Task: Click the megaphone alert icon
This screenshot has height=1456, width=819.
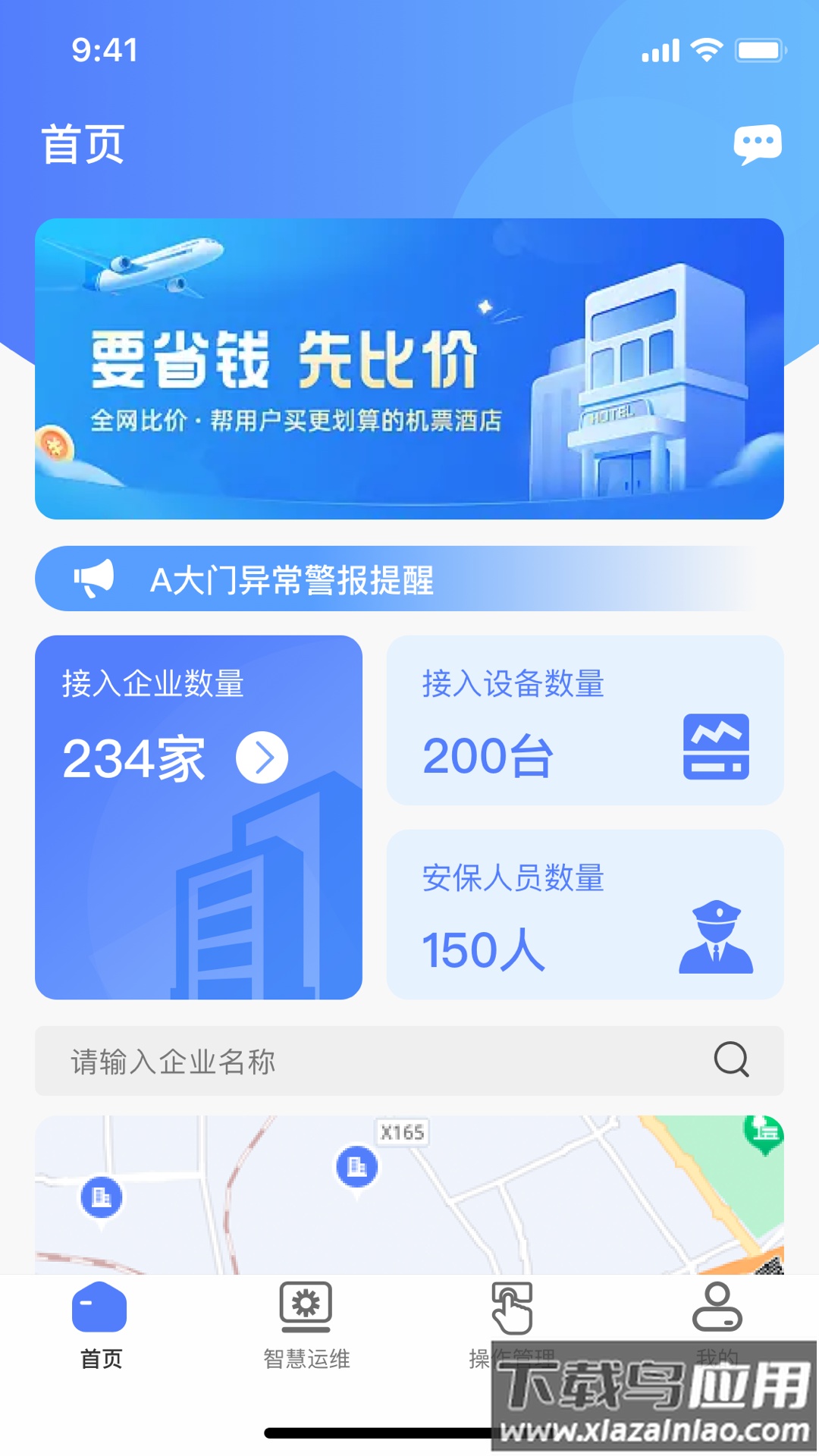Action: (94, 579)
